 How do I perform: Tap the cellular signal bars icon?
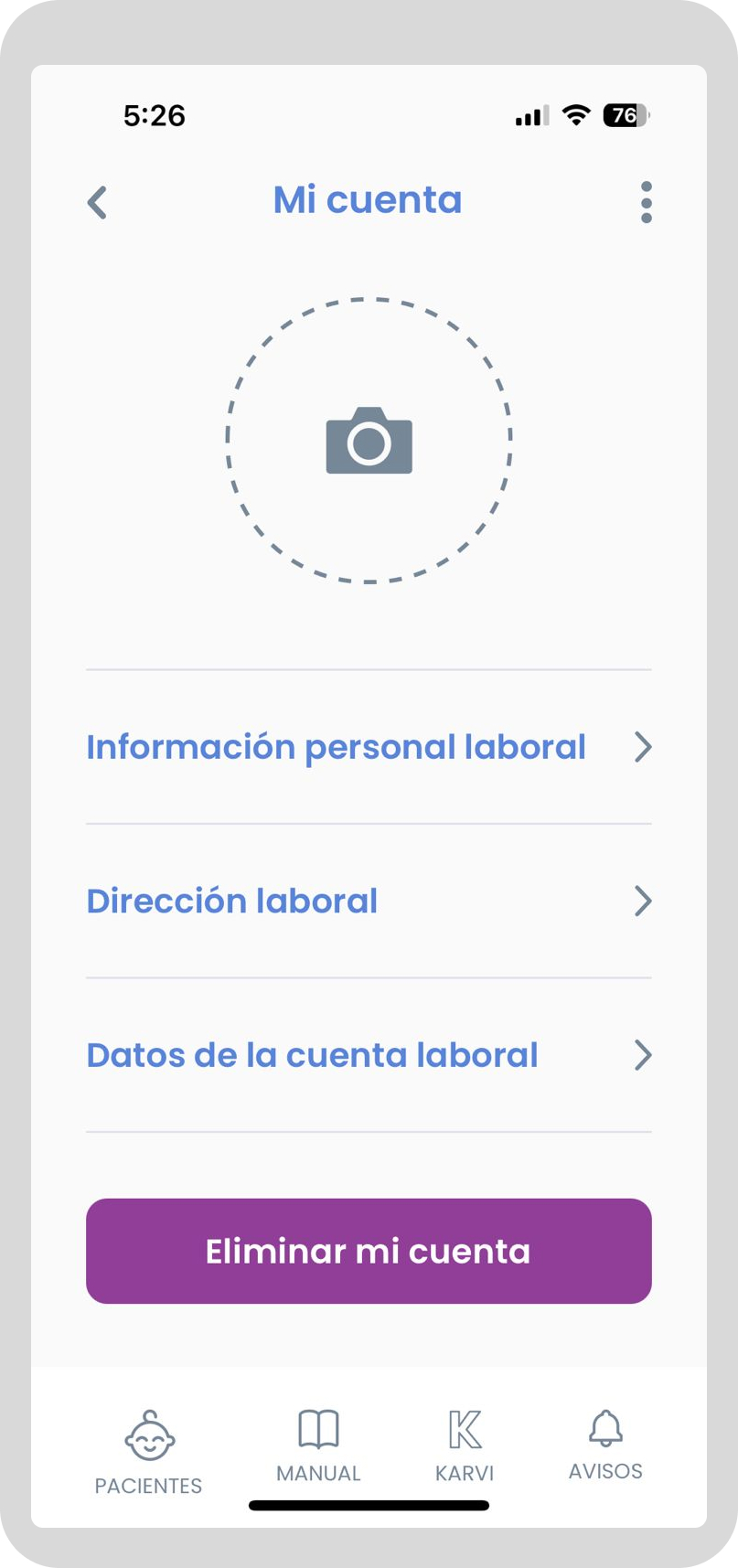click(x=530, y=116)
